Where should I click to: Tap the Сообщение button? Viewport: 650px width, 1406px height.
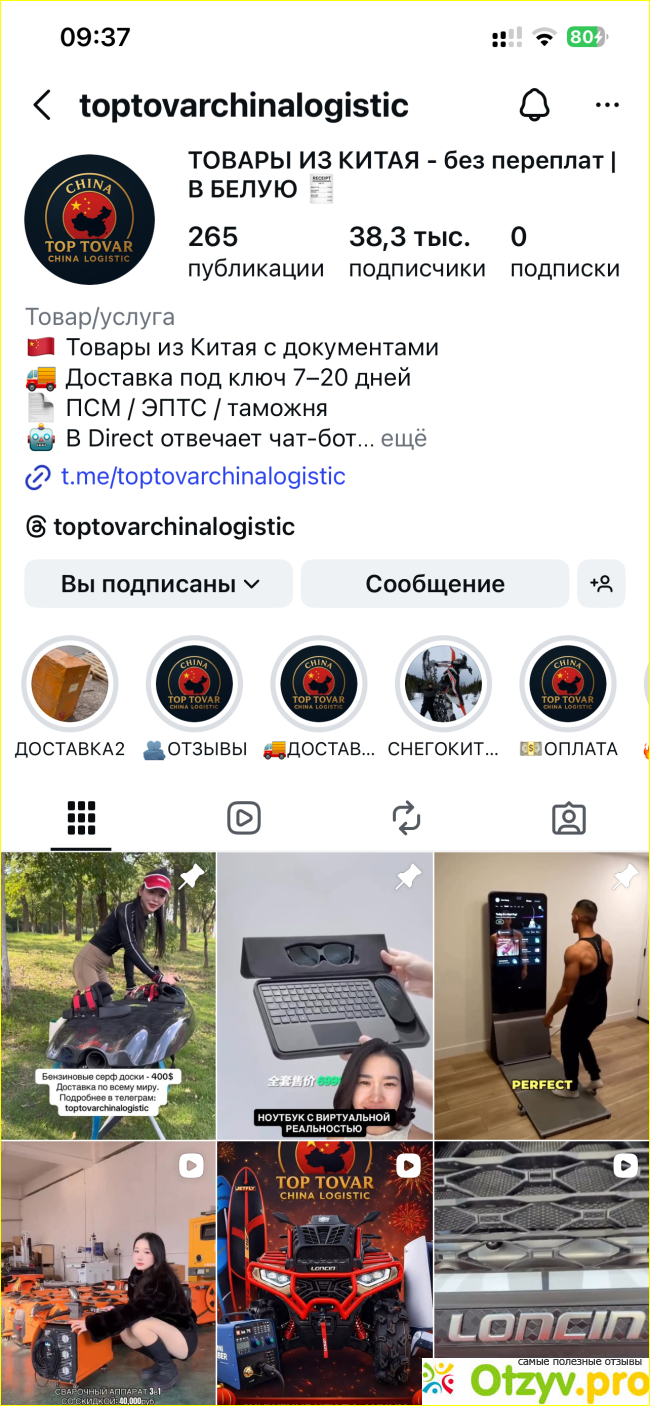pyautogui.click(x=434, y=584)
